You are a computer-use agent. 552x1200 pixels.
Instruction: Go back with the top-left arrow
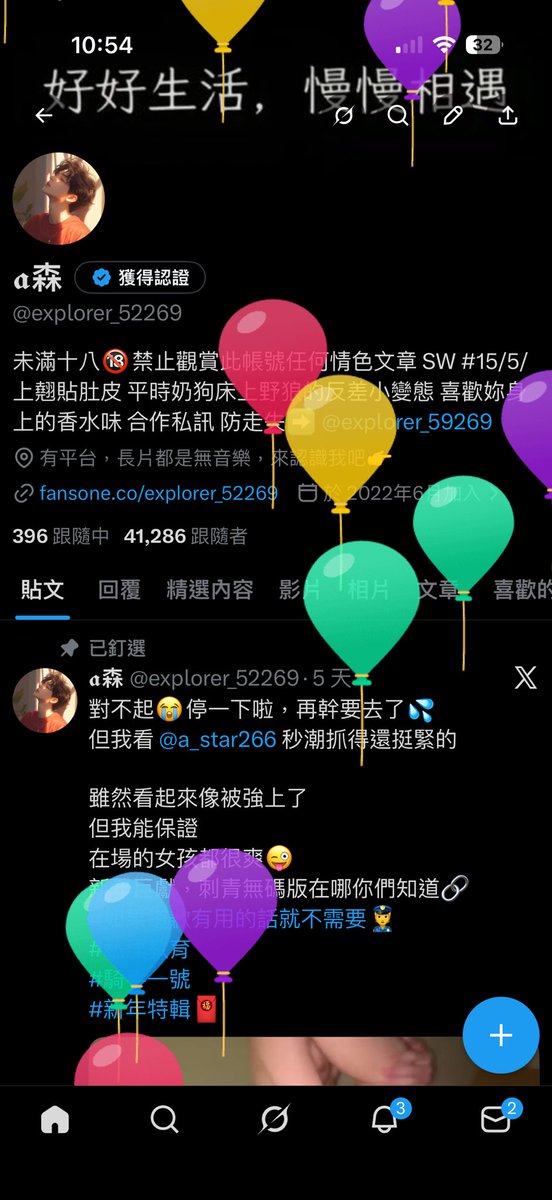click(x=44, y=116)
